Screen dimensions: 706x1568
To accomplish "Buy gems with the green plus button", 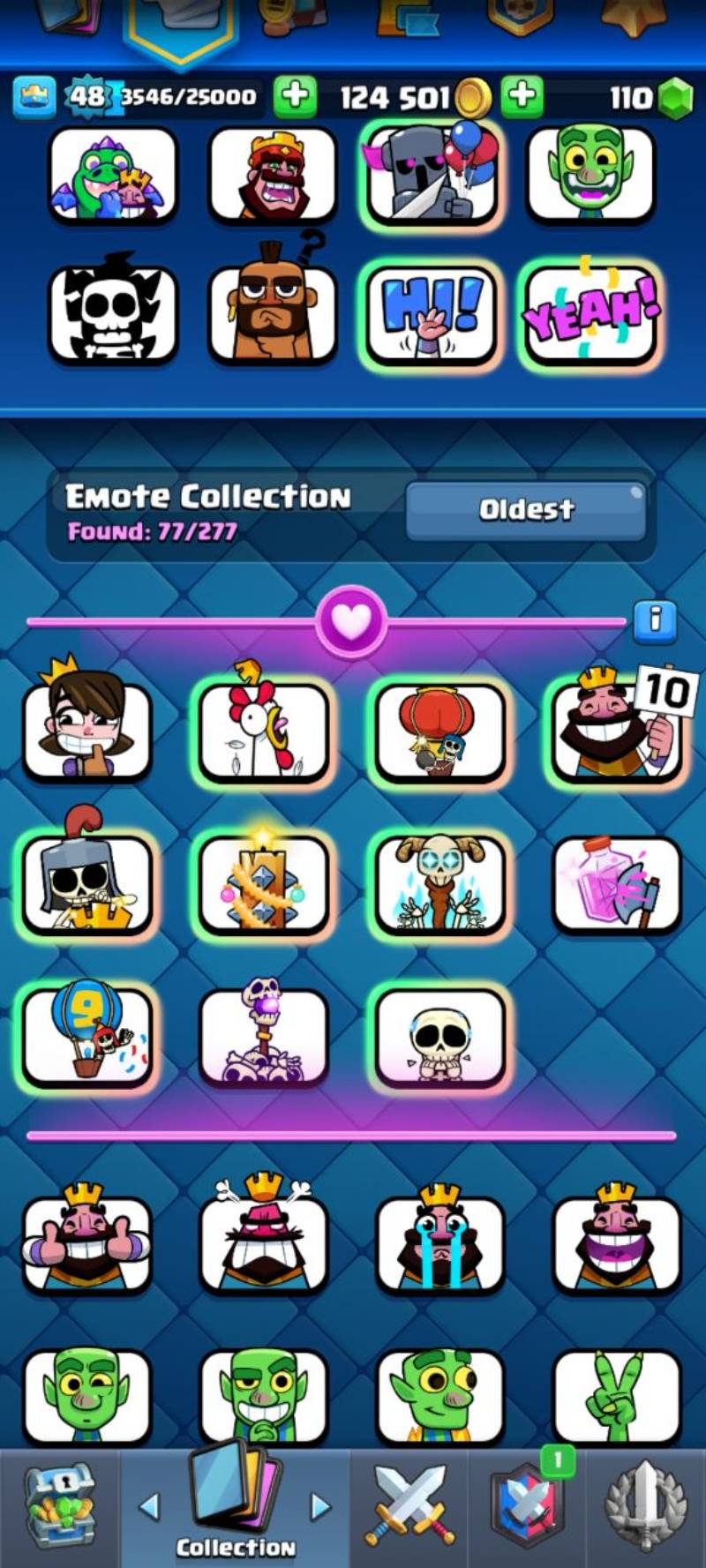I will click(522, 95).
